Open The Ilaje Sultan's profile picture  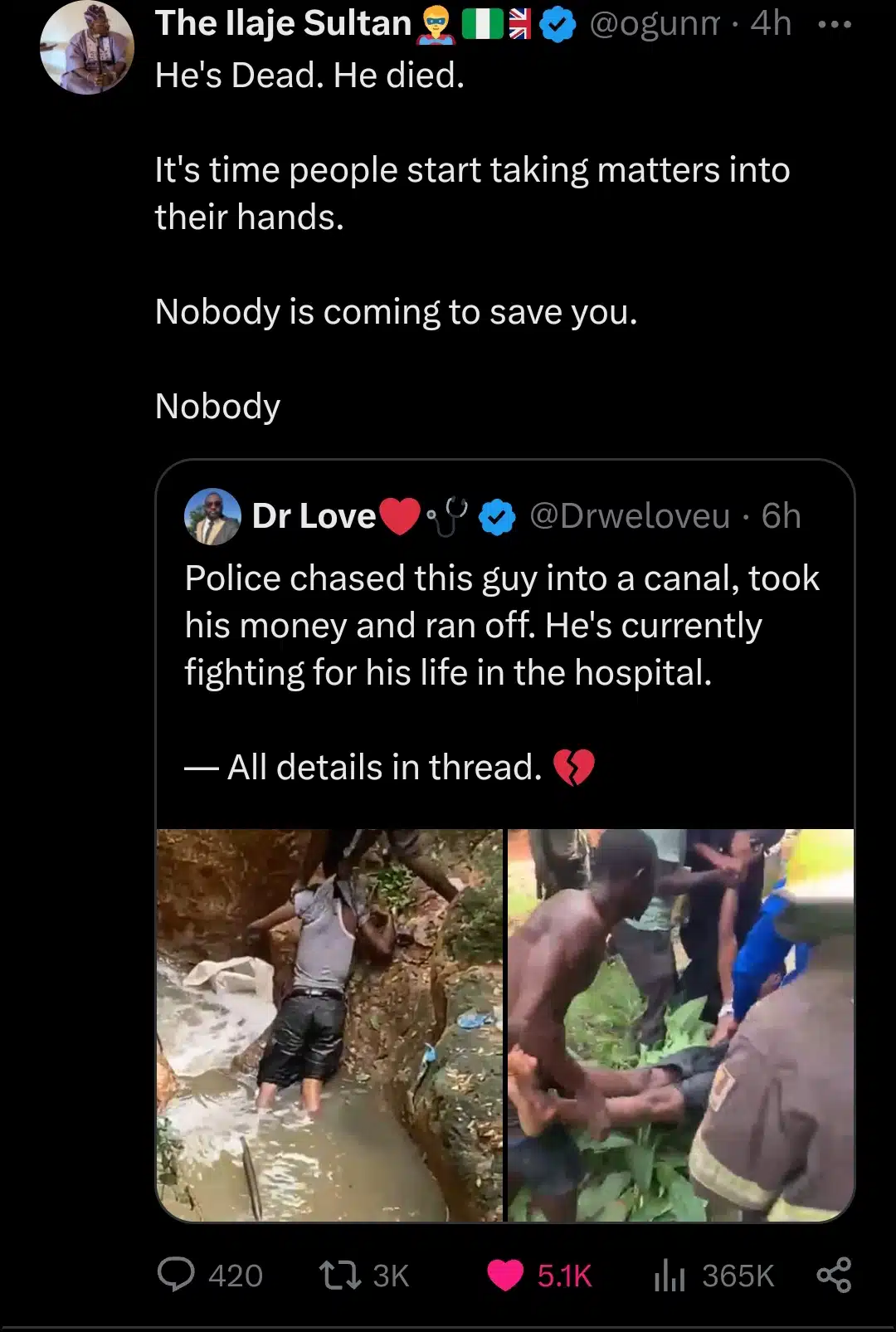click(x=86, y=48)
